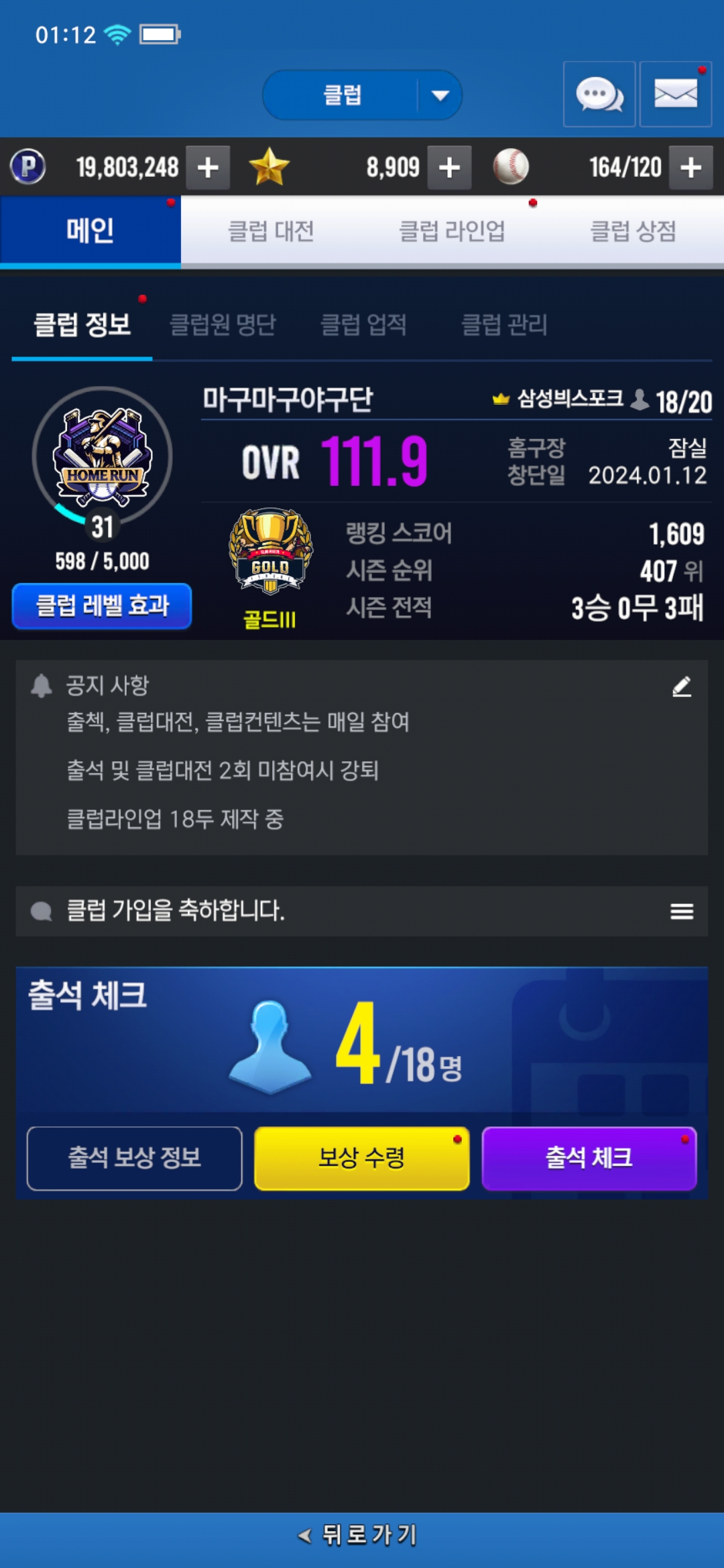Image resolution: width=724 pixels, height=1568 pixels.
Task: Tap the 클럽 레벨 효과 button
Action: [102, 606]
